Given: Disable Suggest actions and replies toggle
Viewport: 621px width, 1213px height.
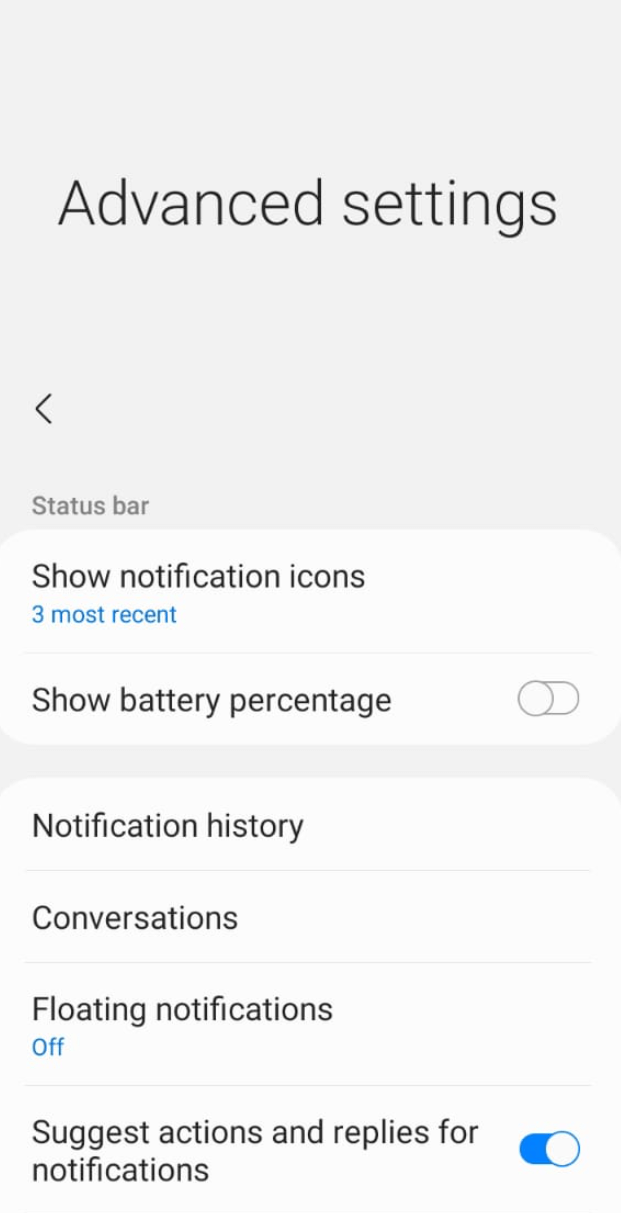Looking at the screenshot, I should 549,1150.
